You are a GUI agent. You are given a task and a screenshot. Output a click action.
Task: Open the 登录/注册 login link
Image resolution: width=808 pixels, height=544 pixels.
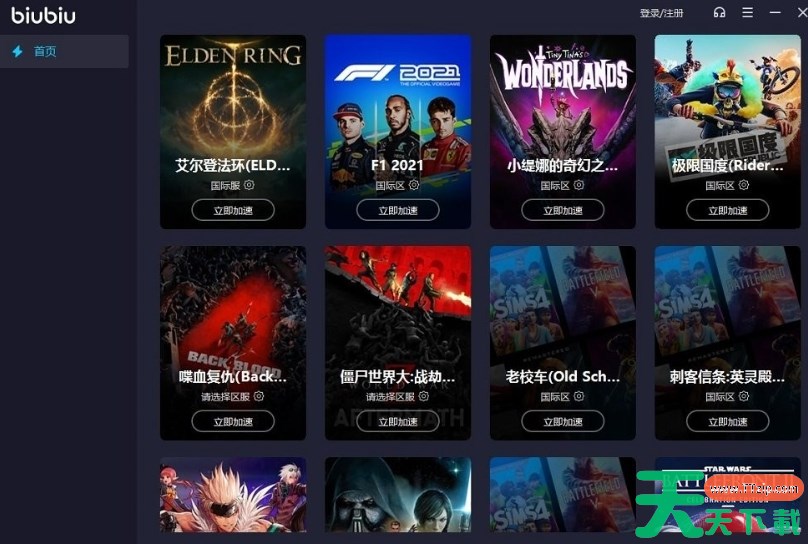[662, 13]
